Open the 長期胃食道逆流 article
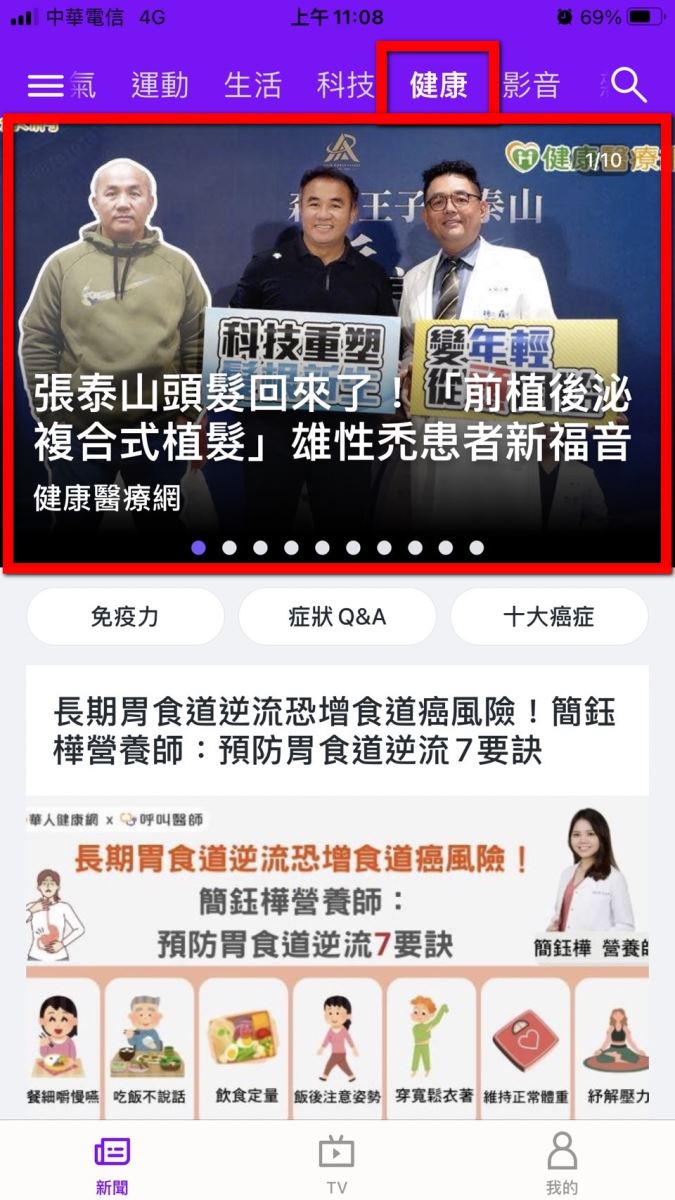Viewport: 675px width, 1200px height. tap(336, 731)
